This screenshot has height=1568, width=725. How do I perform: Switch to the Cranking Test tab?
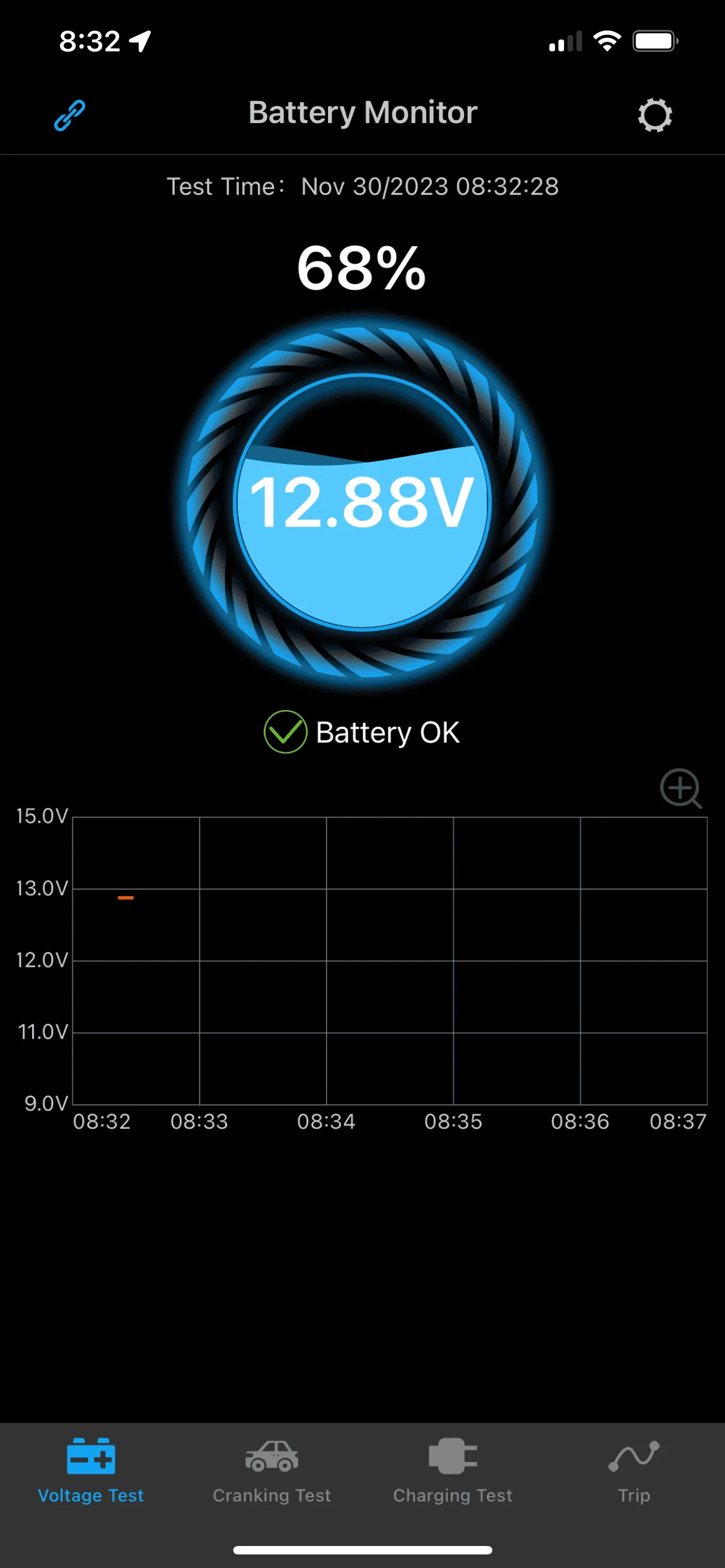272,1469
